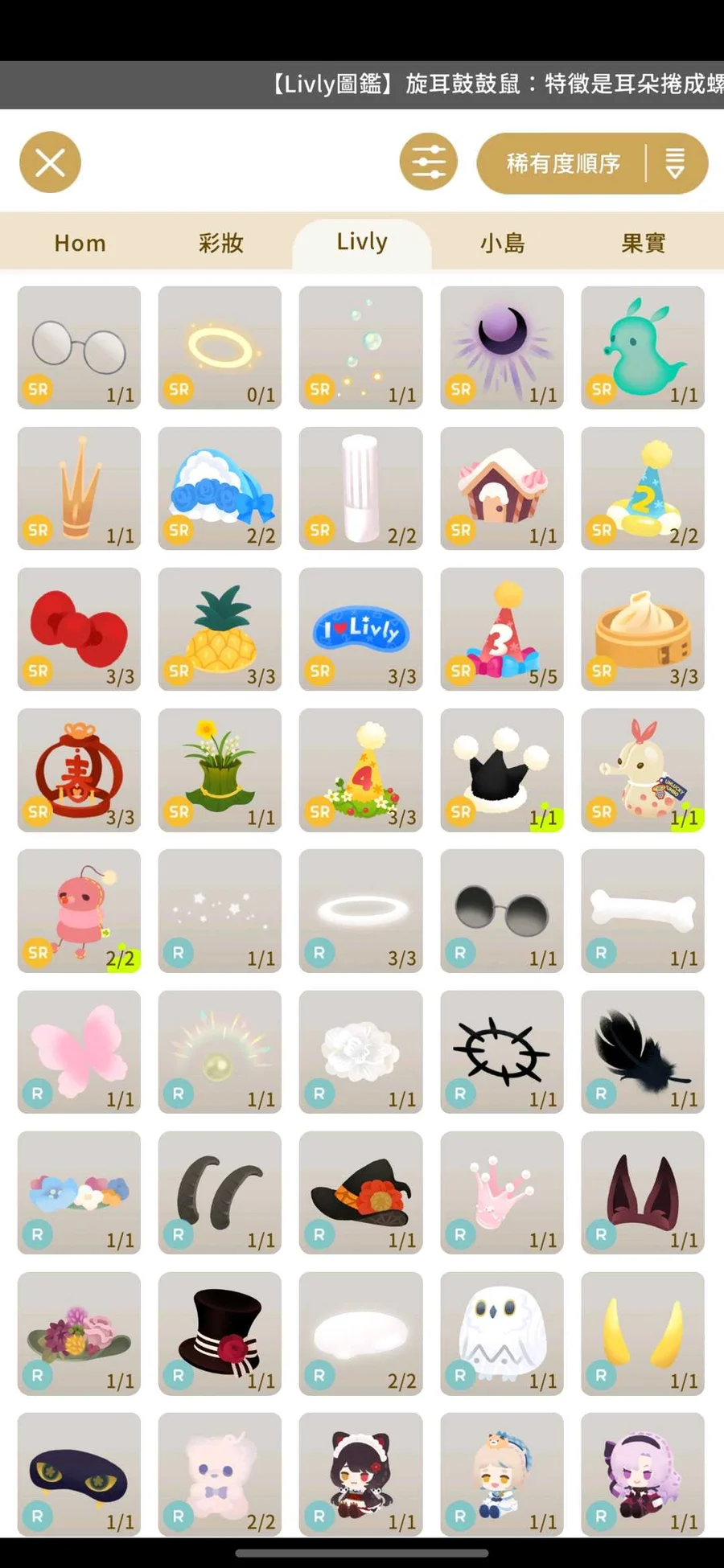Select the white bone R item
The width and height of the screenshot is (724, 1568).
[643, 910]
